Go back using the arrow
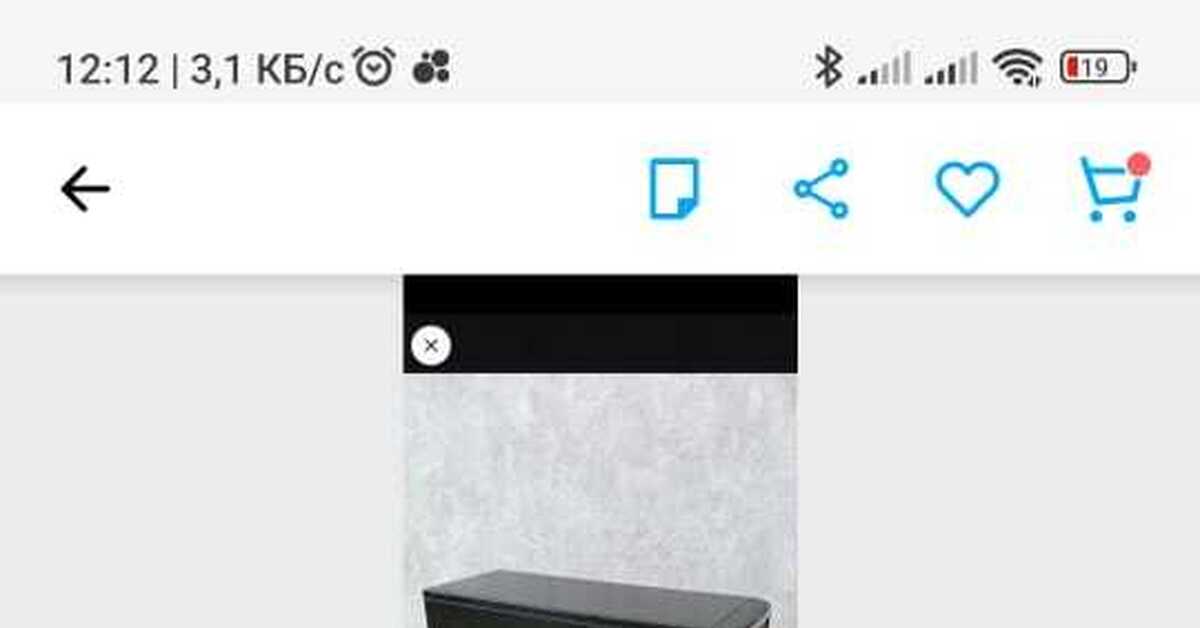Image resolution: width=1200 pixels, height=628 pixels. (85, 190)
